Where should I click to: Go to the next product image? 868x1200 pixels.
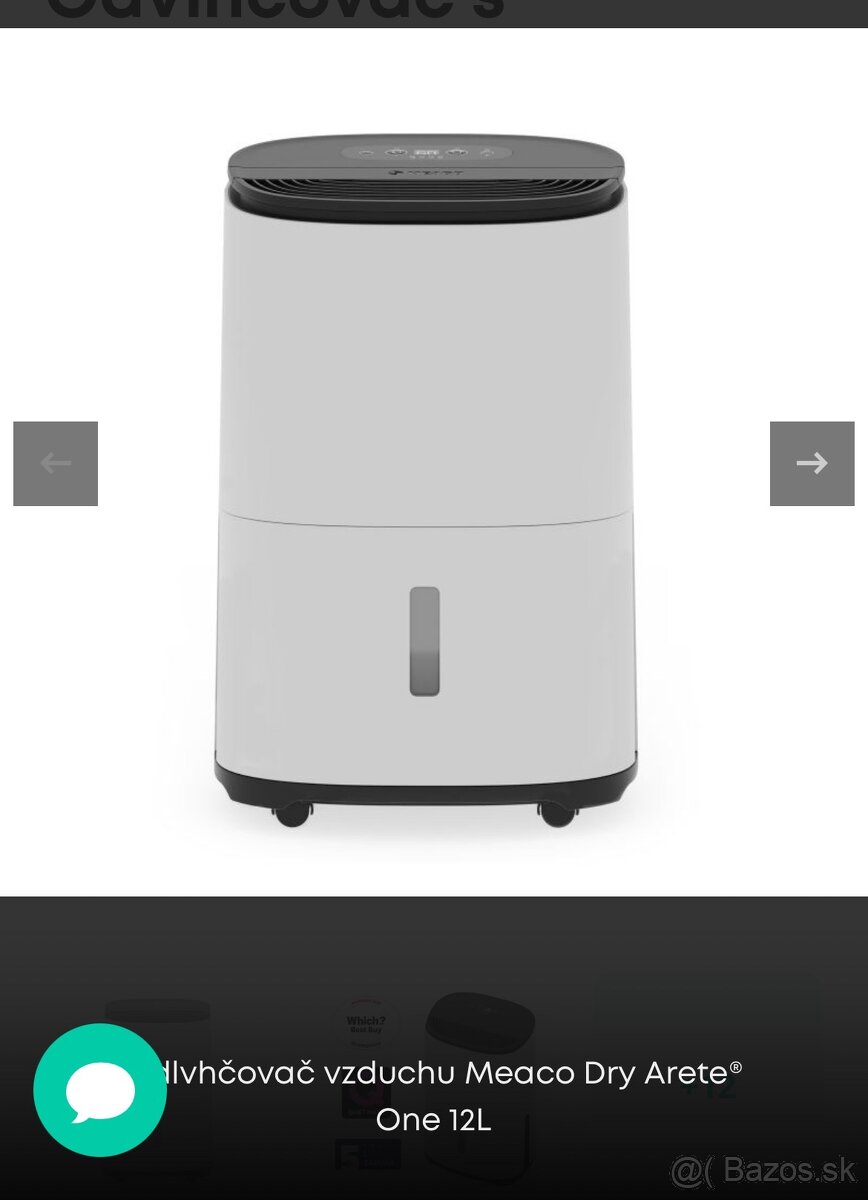[811, 463]
